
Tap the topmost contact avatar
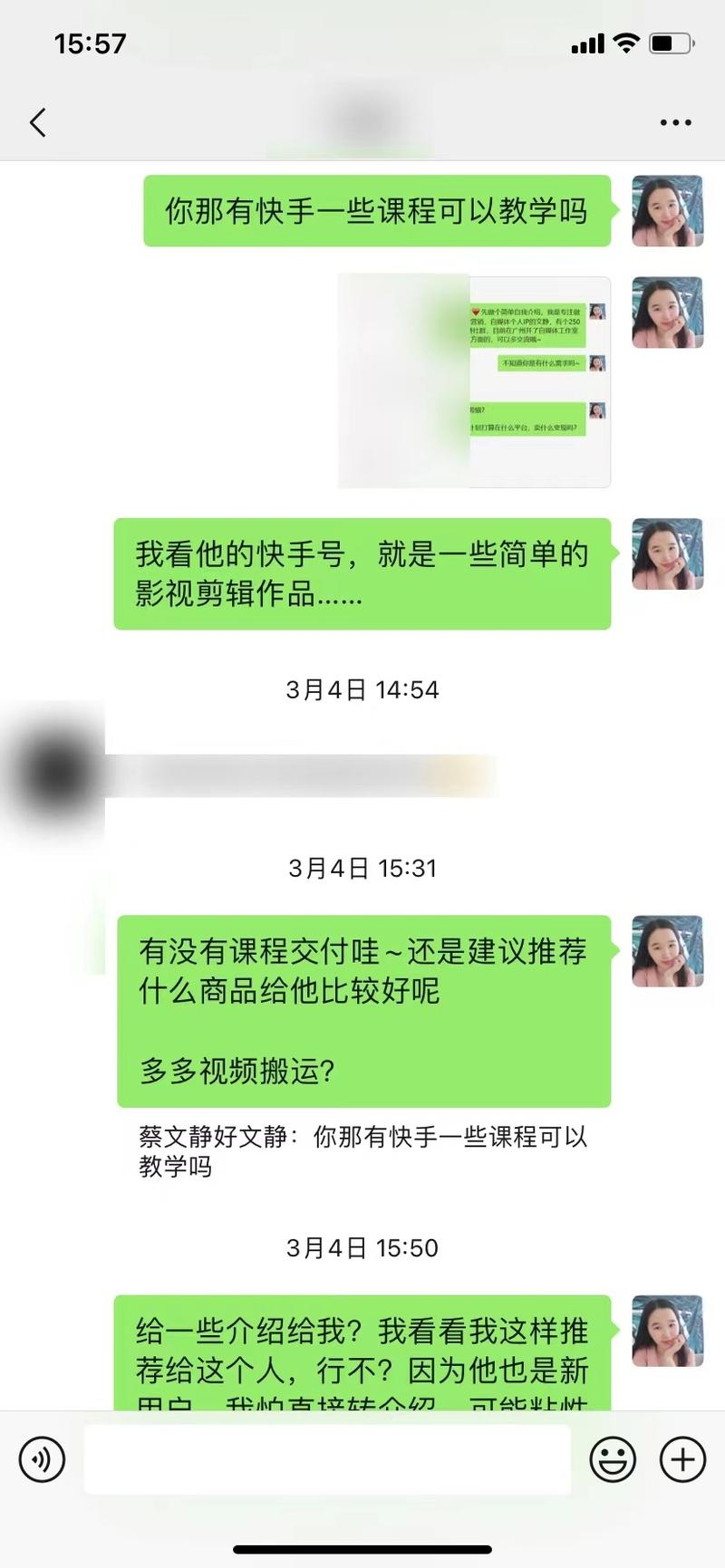pyautogui.click(x=667, y=210)
